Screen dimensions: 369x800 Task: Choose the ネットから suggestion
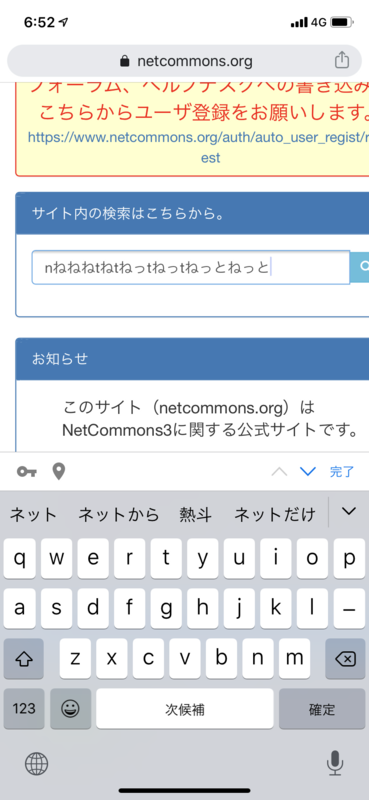(x=118, y=515)
